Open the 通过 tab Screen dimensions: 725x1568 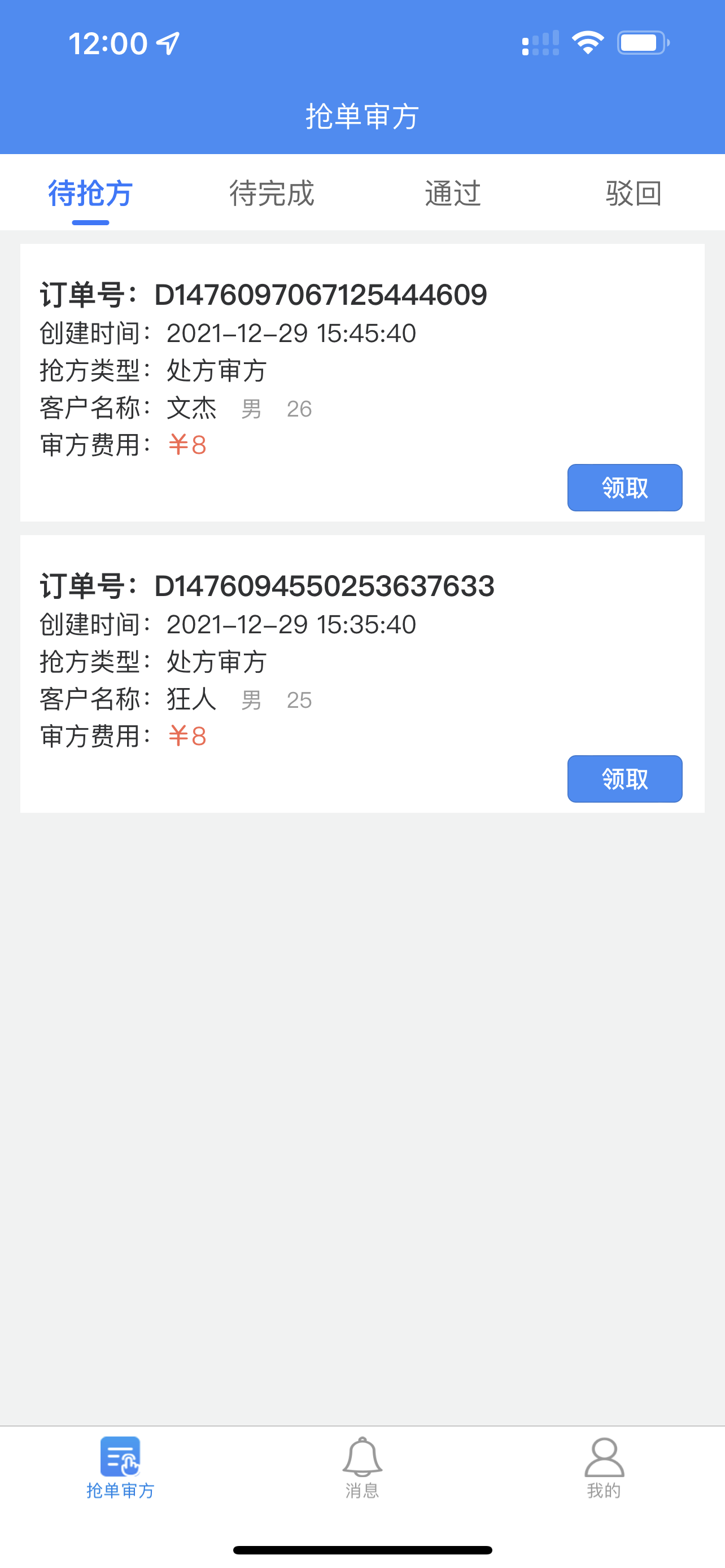452,193
